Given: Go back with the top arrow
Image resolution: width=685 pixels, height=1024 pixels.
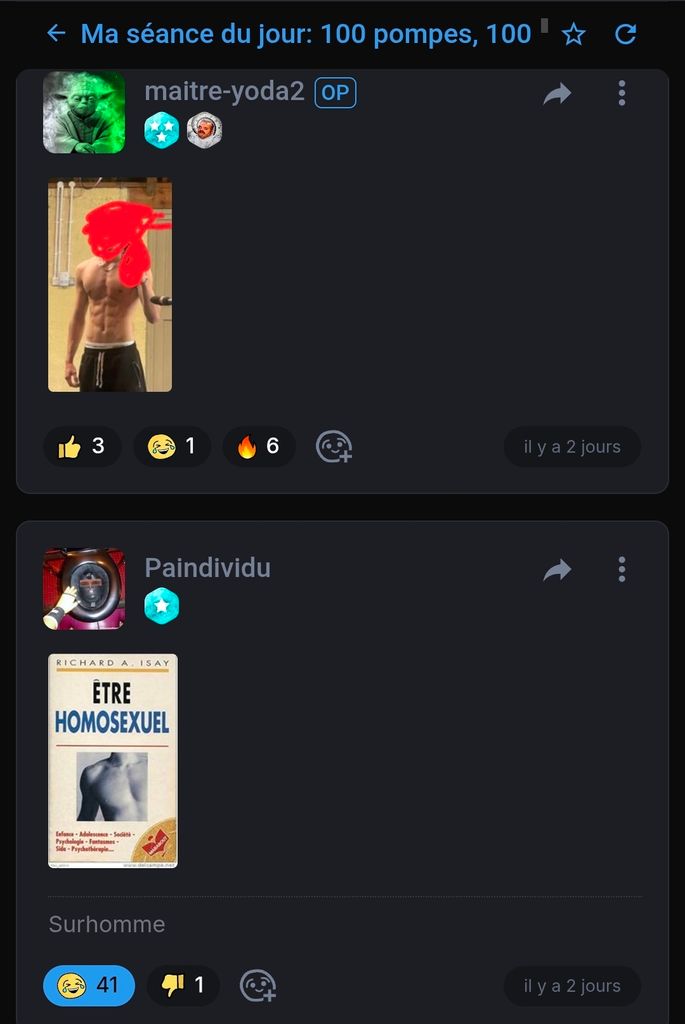Looking at the screenshot, I should click(56, 33).
